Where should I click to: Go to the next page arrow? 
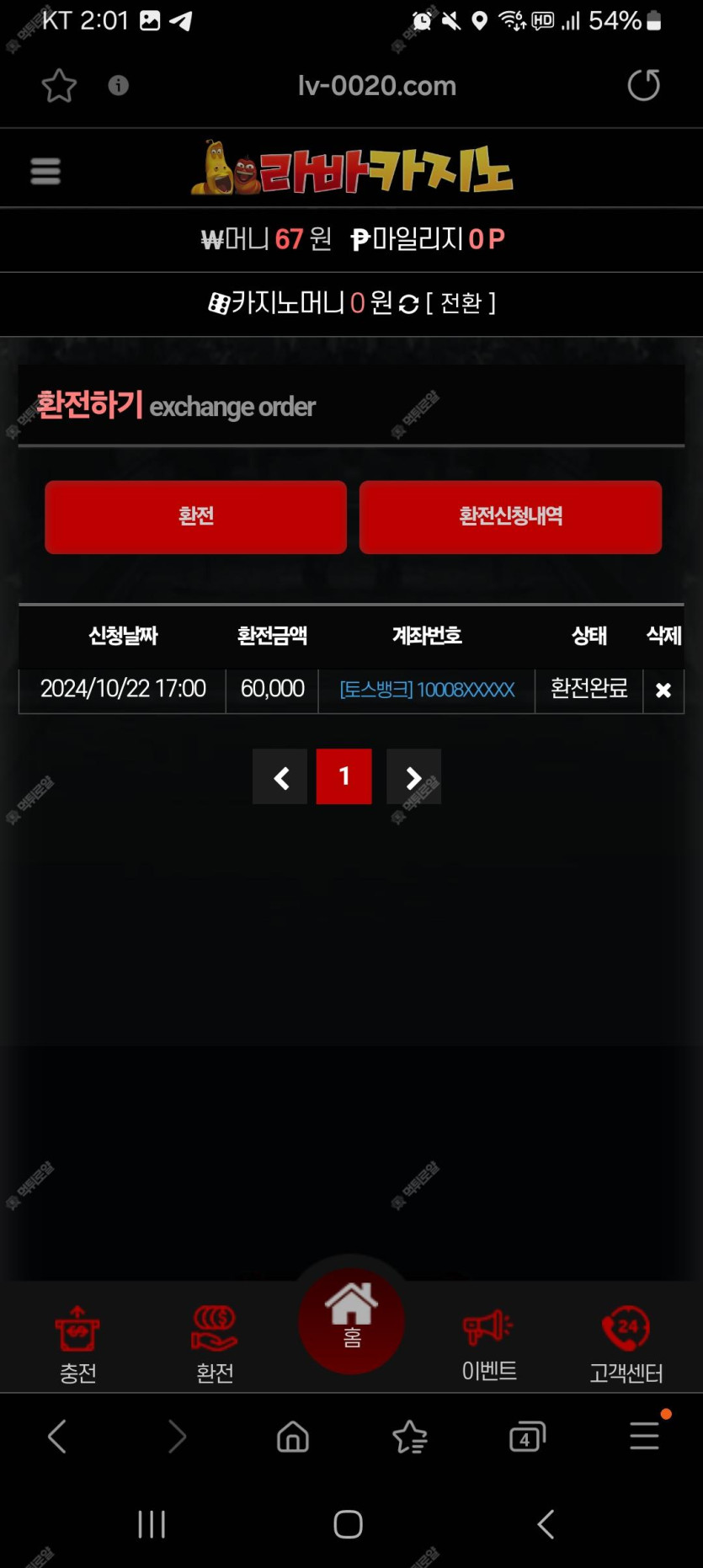[x=413, y=777]
